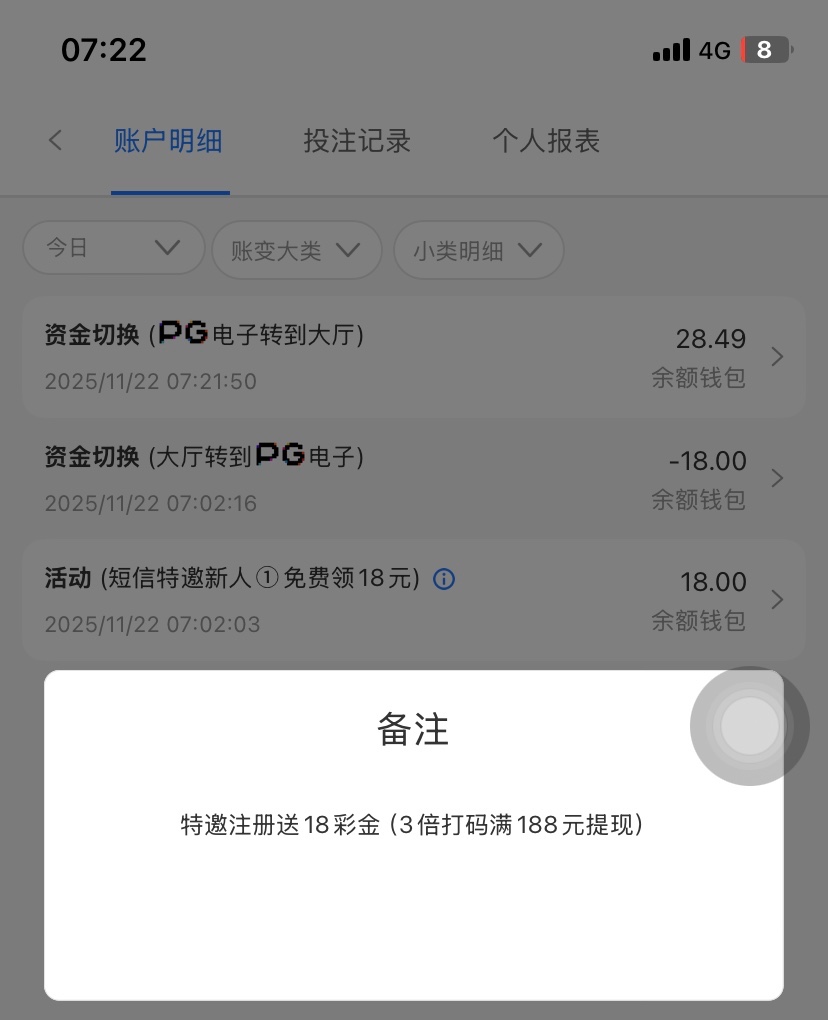
Task: Go back using the top-left arrow
Action: 56,141
